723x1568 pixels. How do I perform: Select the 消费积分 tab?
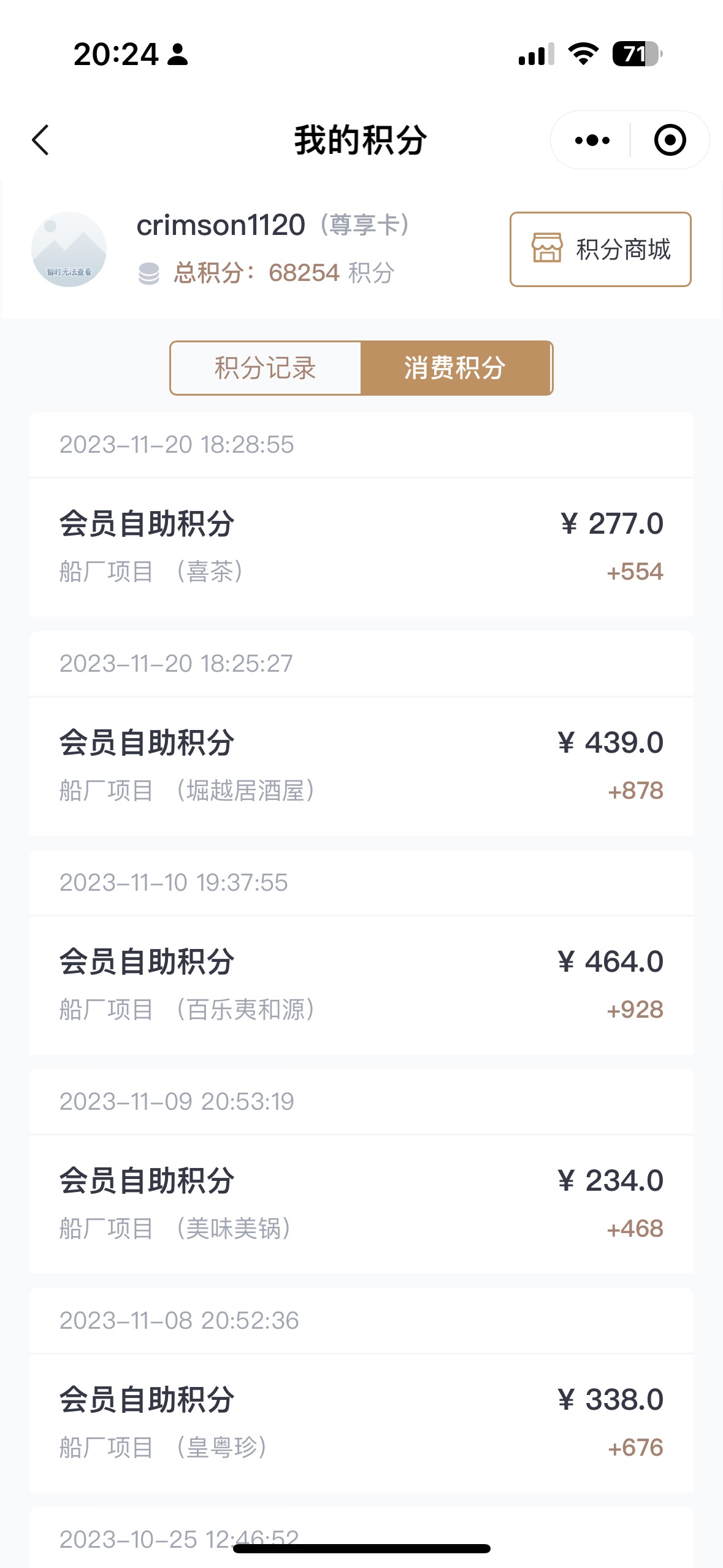(456, 368)
